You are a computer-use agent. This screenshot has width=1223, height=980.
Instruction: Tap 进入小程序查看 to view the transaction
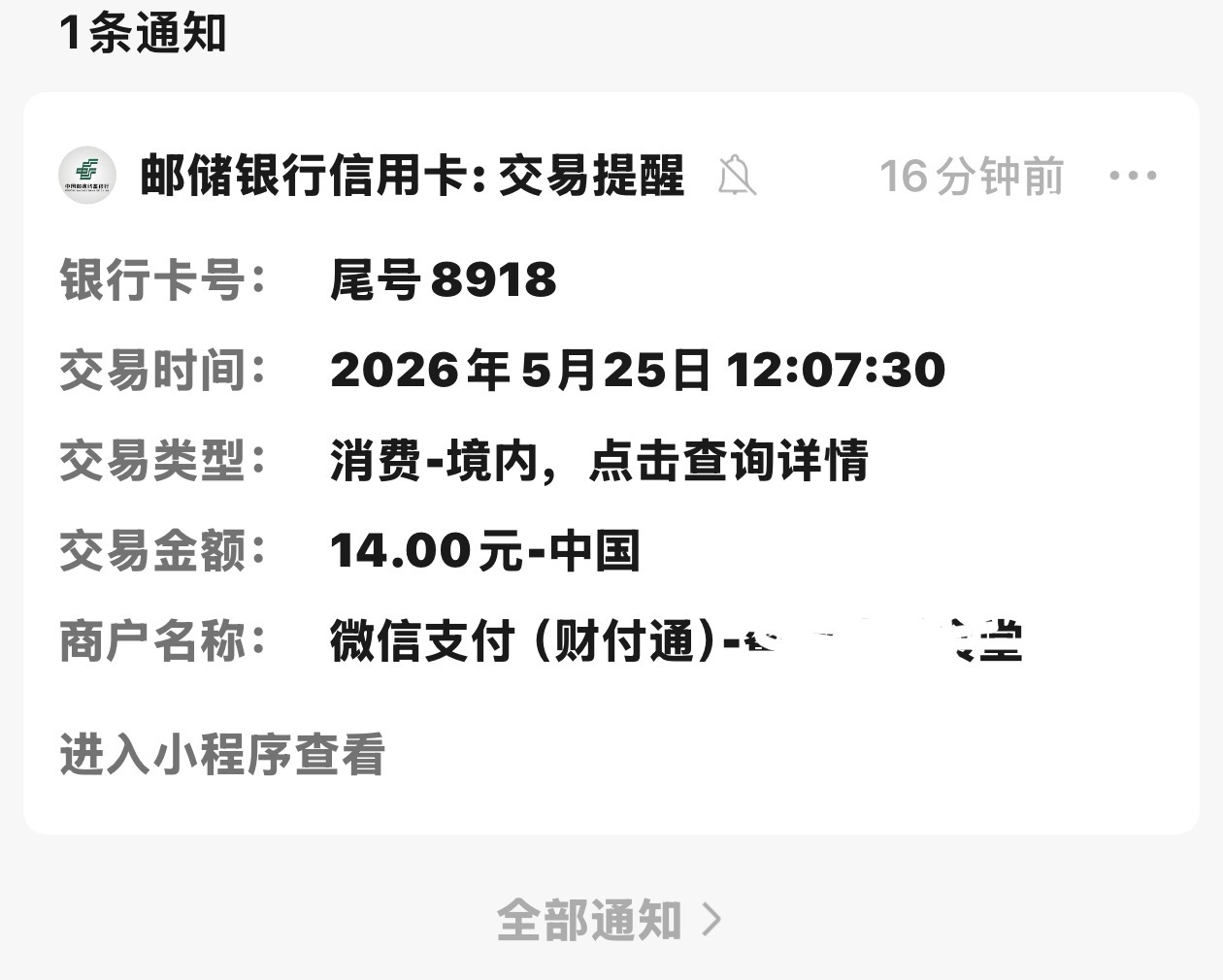point(222,754)
